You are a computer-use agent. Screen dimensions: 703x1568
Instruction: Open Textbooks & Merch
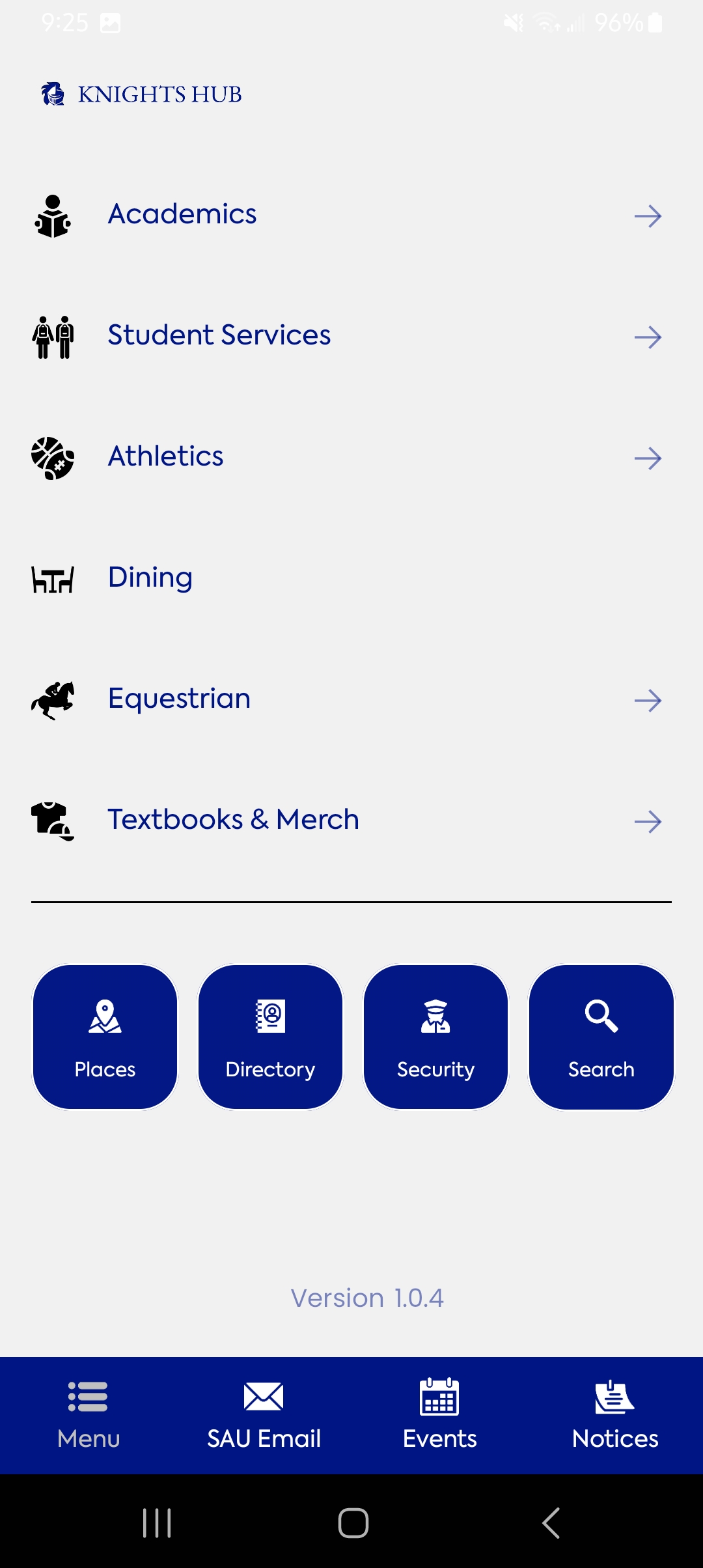pos(351,821)
